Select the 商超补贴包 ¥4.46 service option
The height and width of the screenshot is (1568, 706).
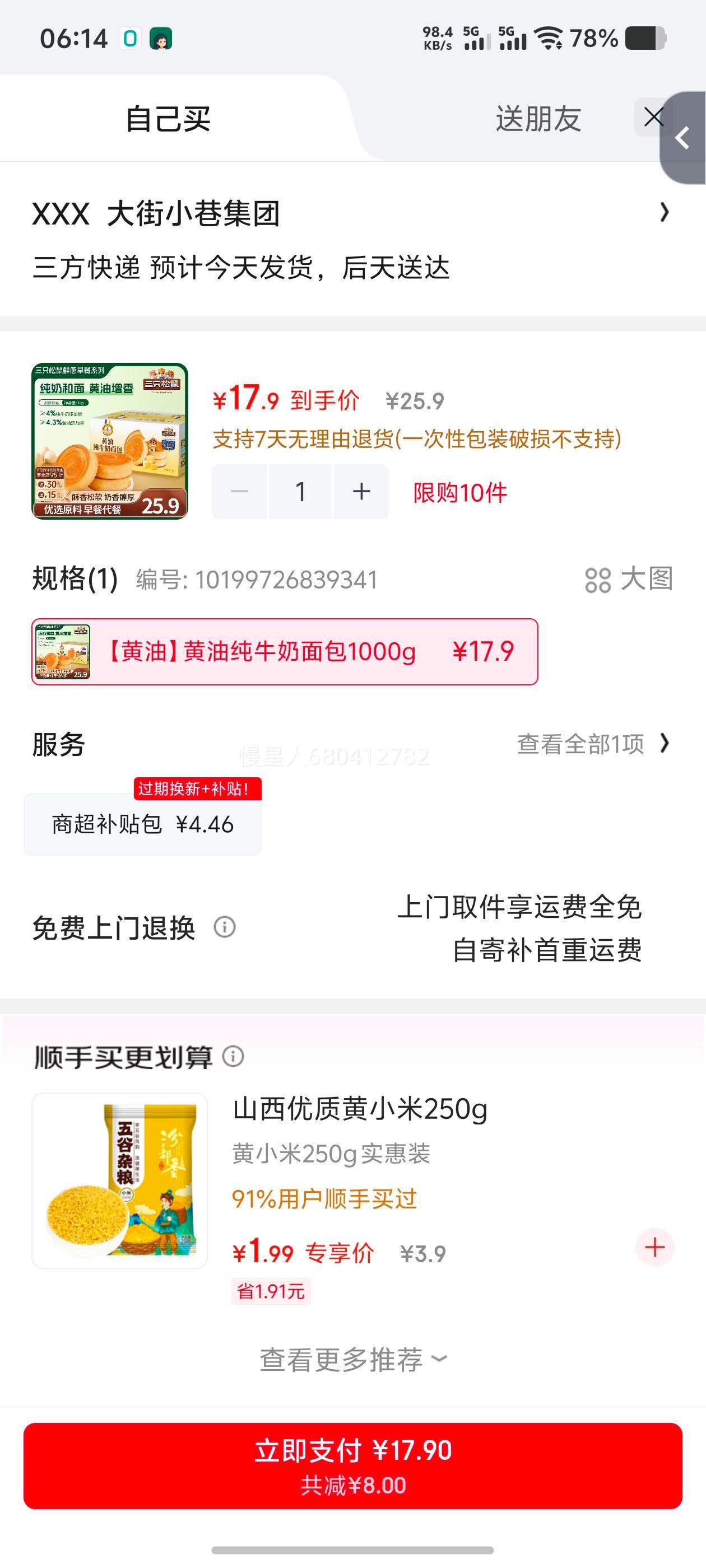[x=142, y=824]
